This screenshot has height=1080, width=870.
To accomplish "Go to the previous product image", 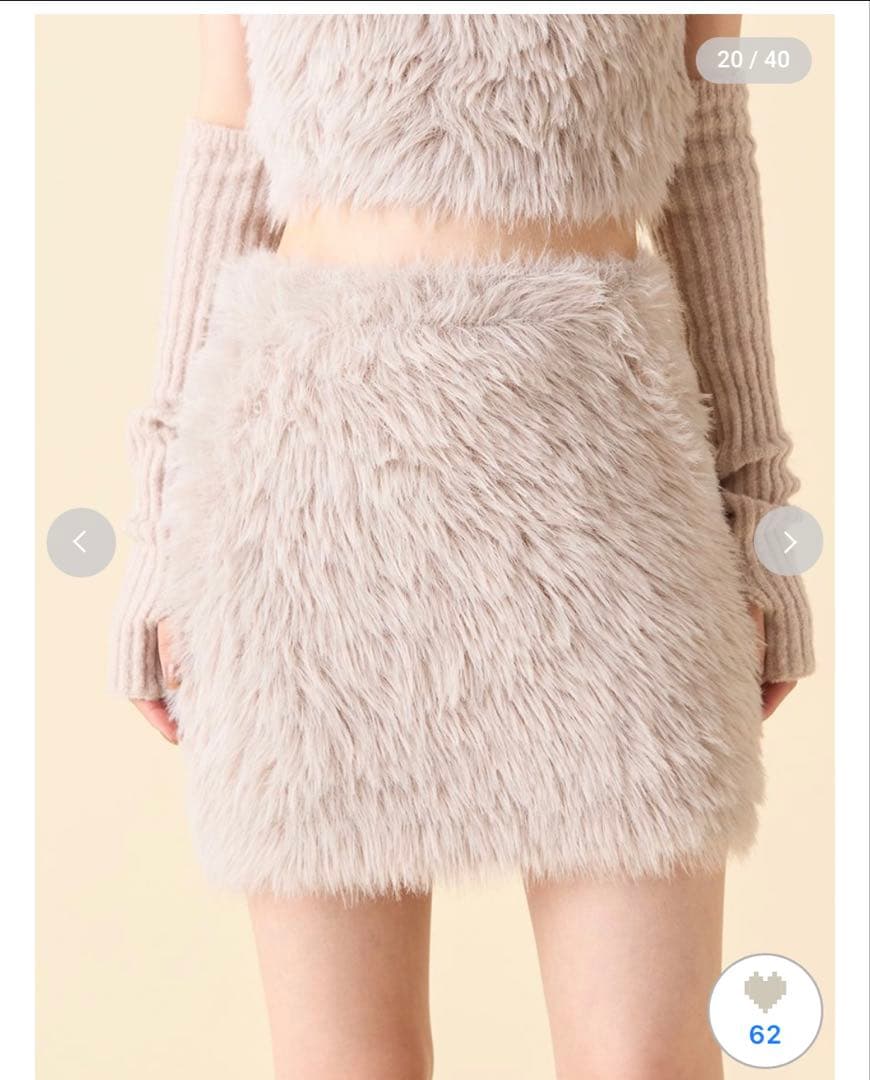I will pos(81,542).
